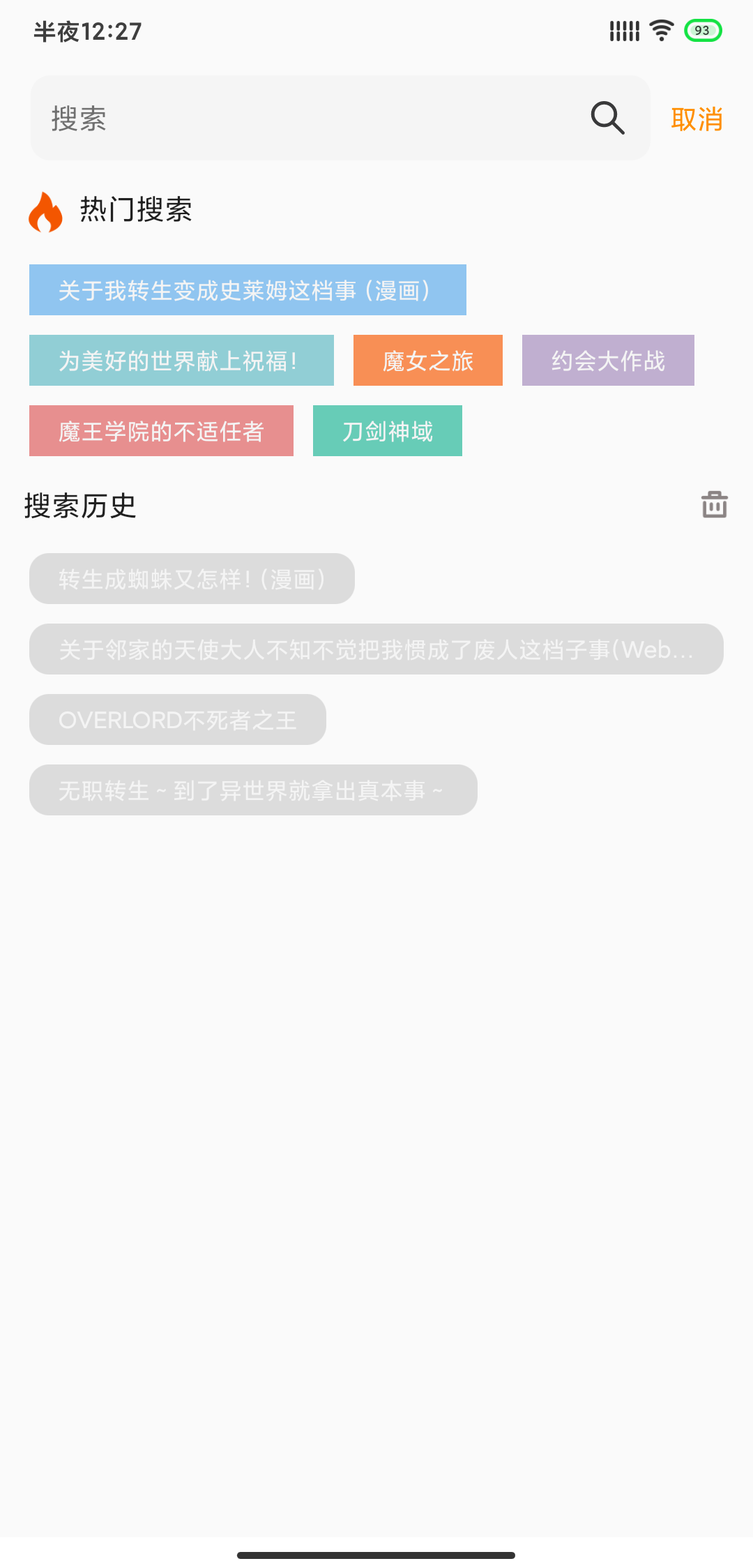Open hot search 魔王学院的不适任者
The image size is (753, 1568).
[161, 431]
